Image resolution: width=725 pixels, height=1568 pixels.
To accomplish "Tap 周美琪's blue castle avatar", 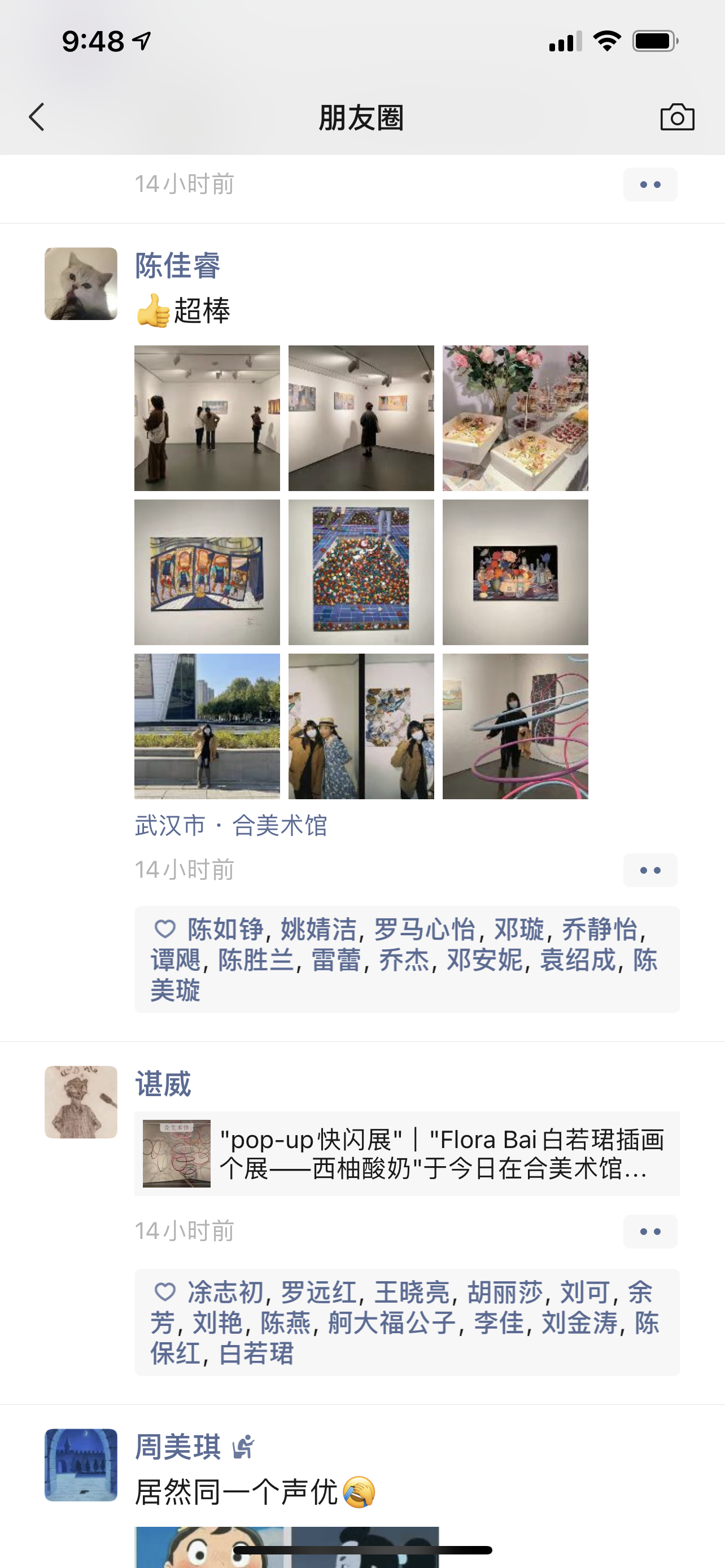I will pyautogui.click(x=81, y=1465).
